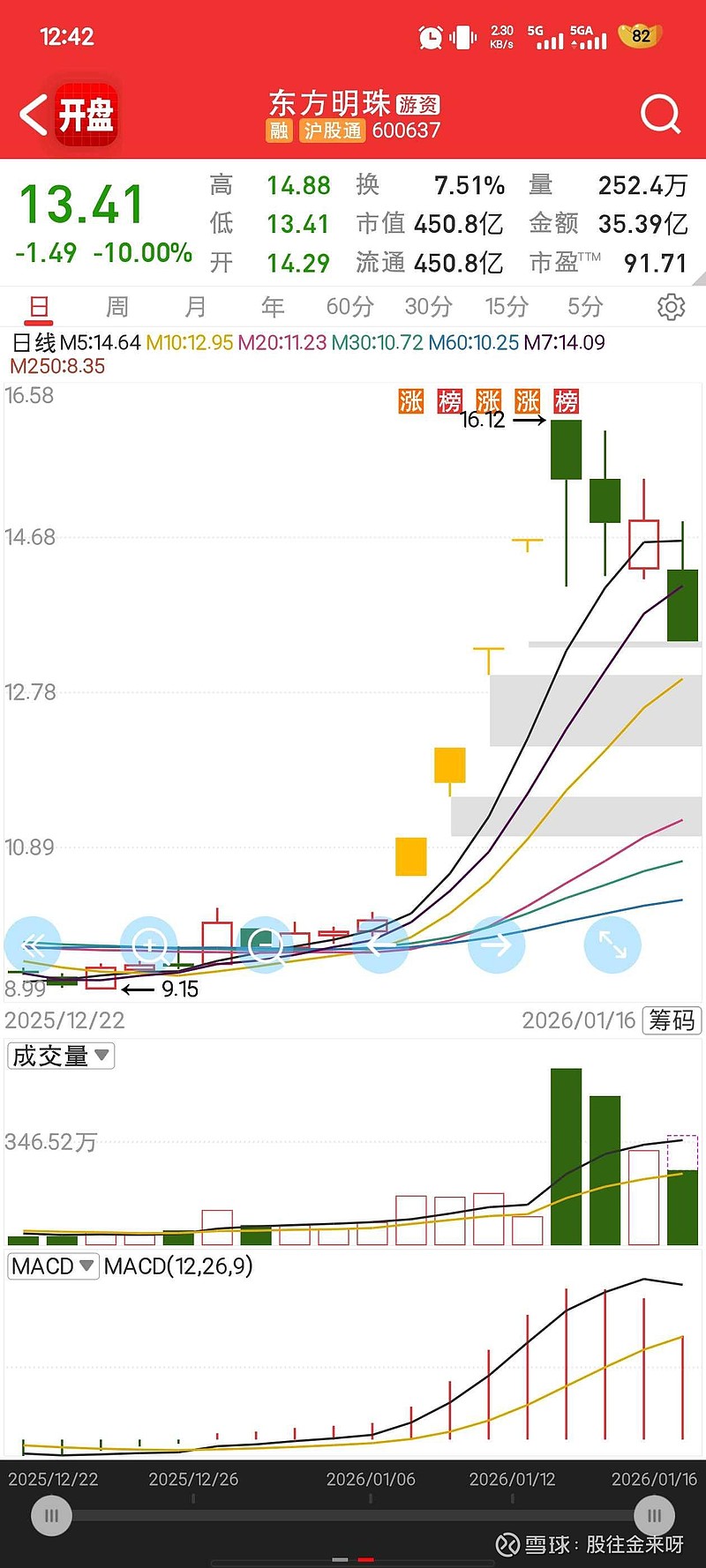
Task: Open the 筹码 chip distribution view
Action: tap(672, 1019)
